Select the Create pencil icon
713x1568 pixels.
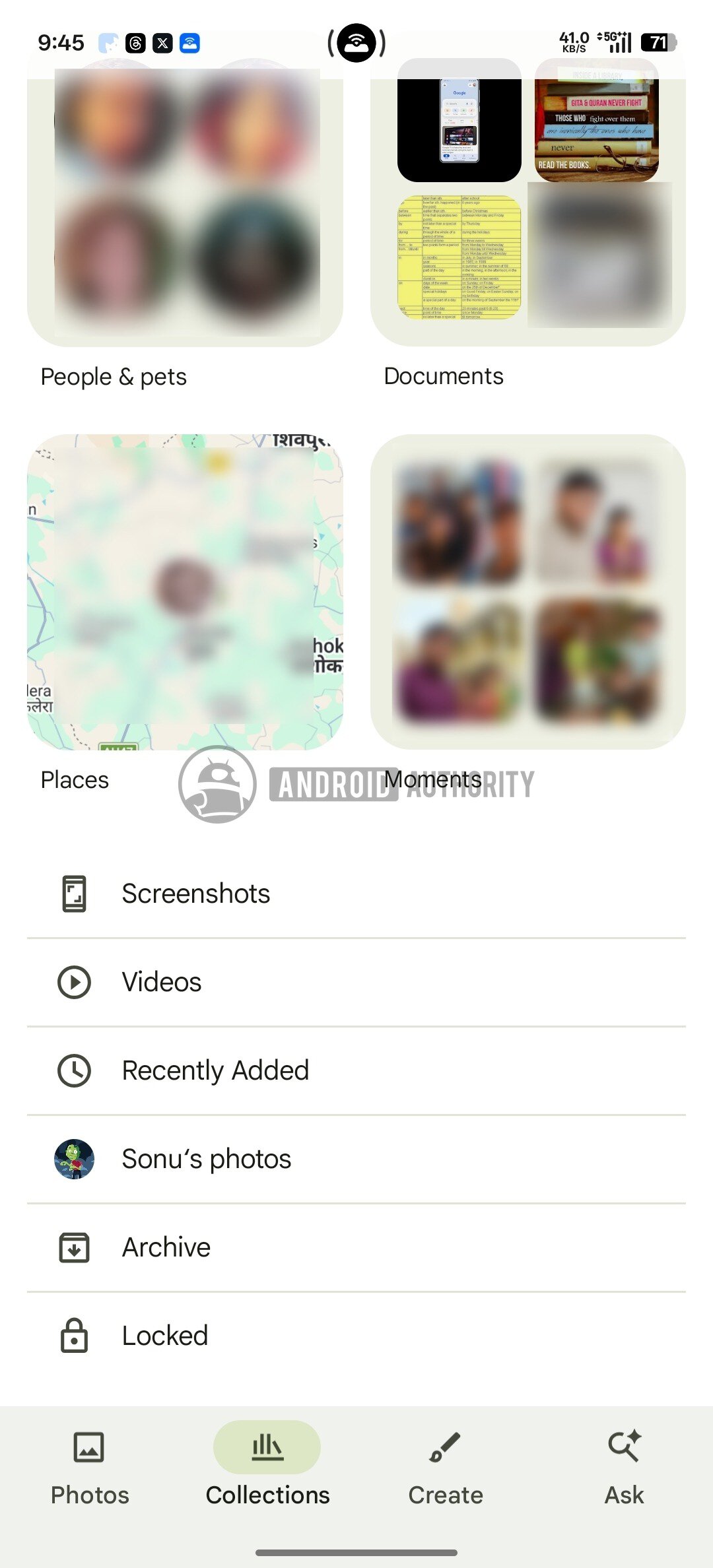point(444,1447)
